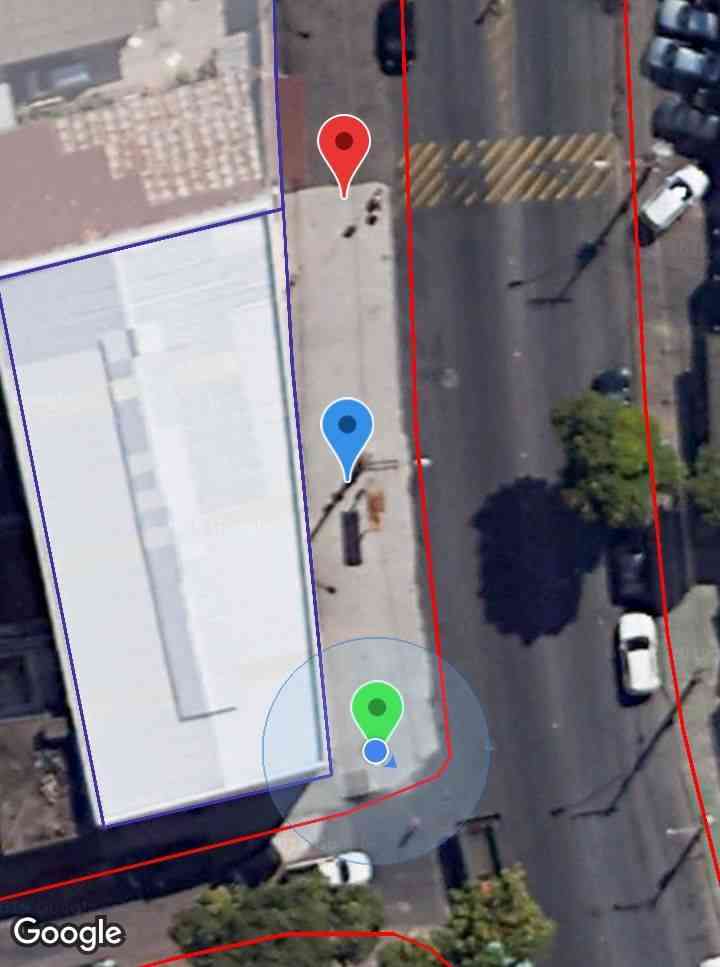
Task: Open the green map marker
Action: coord(377,709)
